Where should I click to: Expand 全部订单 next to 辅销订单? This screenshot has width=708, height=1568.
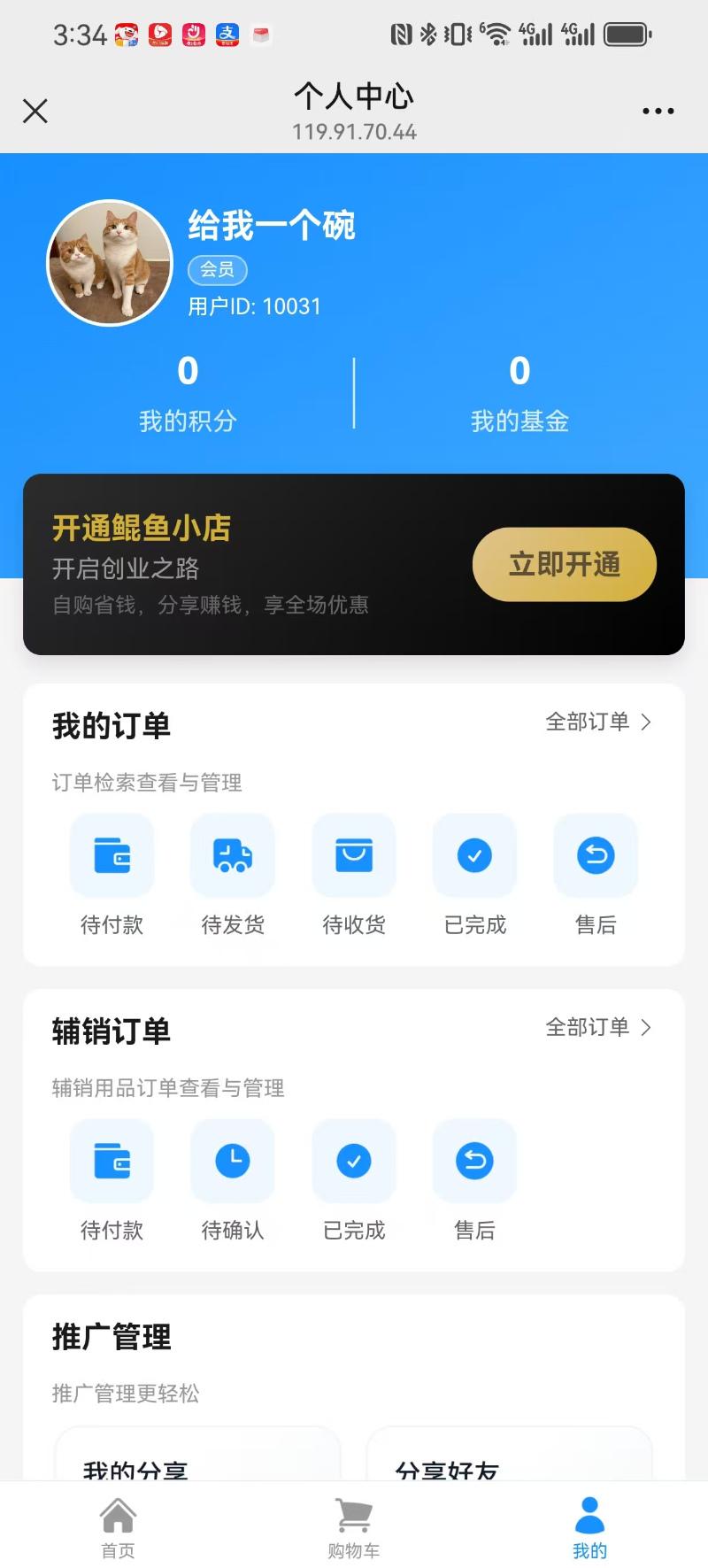[x=599, y=1028]
